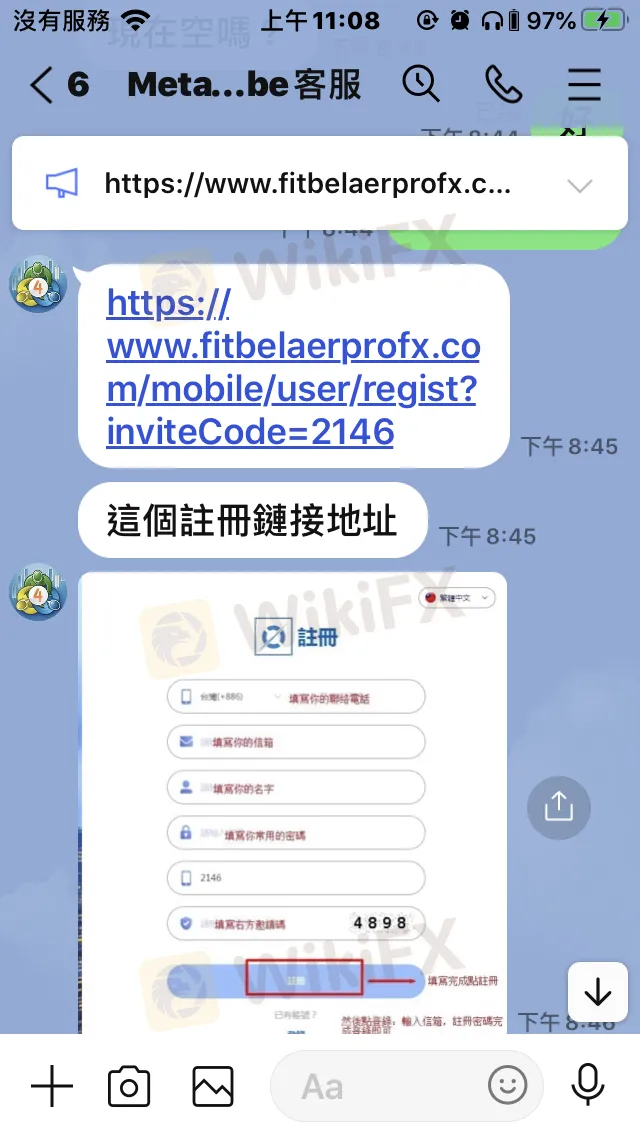Open the emoji and sticker picker
The width and height of the screenshot is (640, 1136).
pos(508,1086)
